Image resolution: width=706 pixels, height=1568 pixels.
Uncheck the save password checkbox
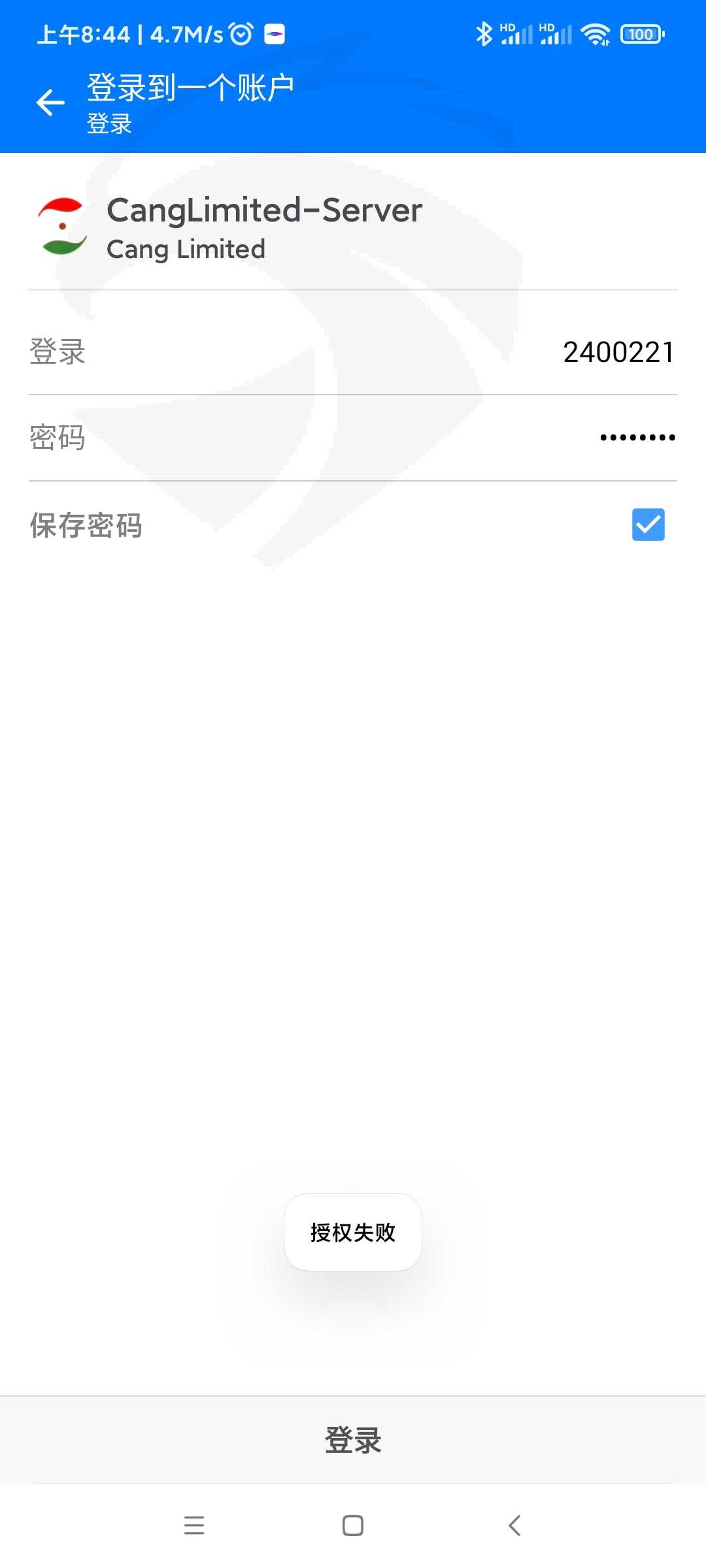pos(648,525)
